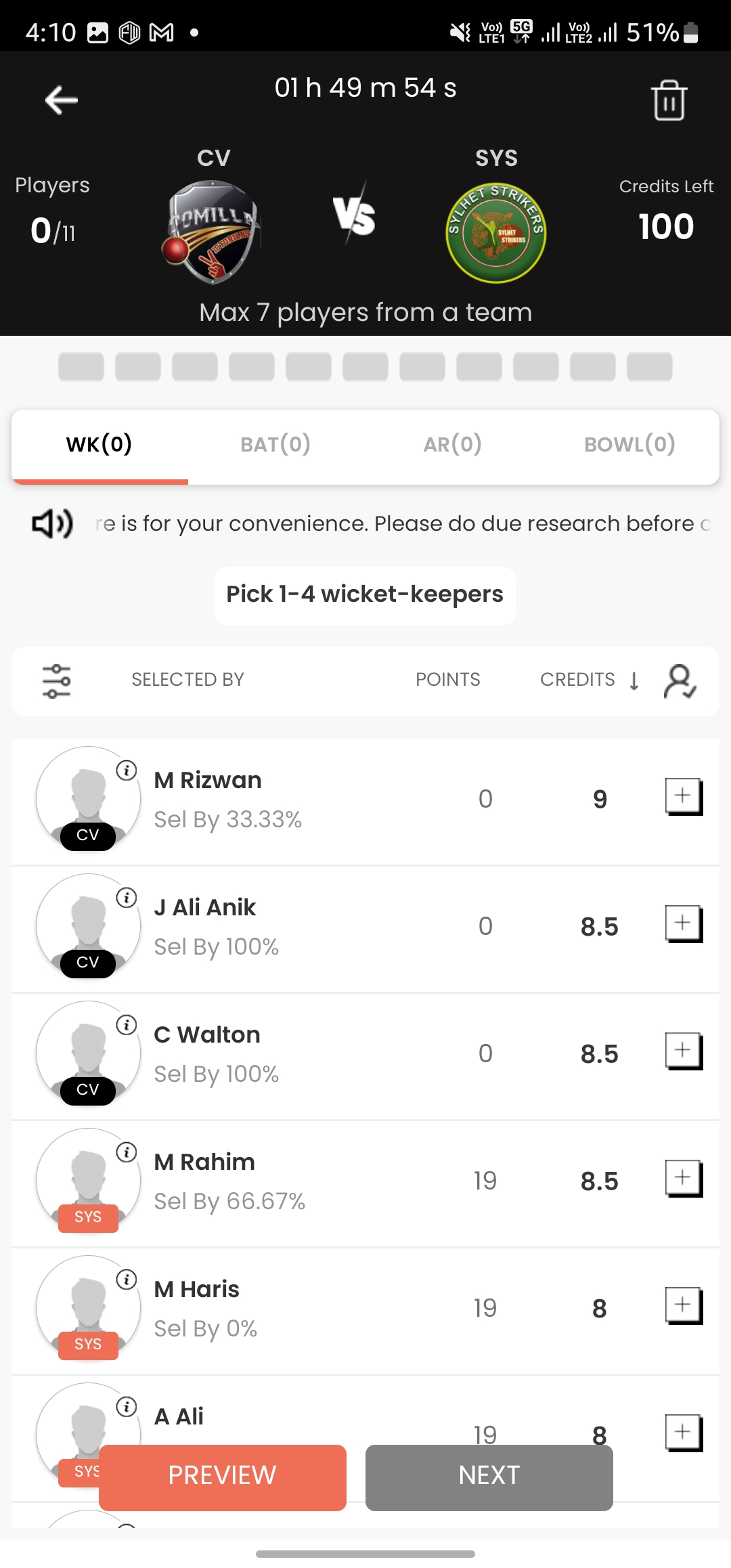Add M Haris to the team
The height and width of the screenshot is (1568, 731).
[684, 1305]
